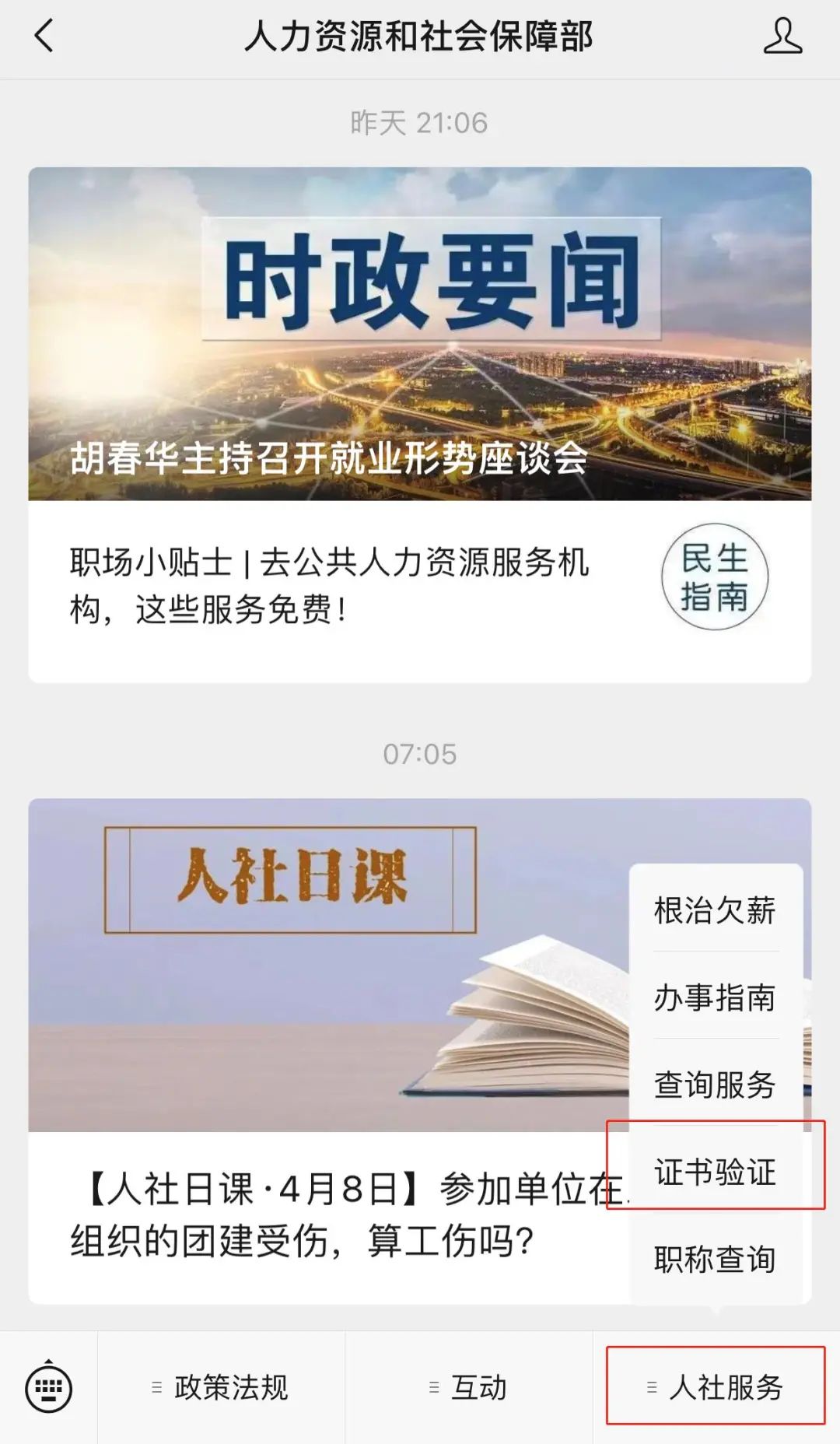Open the account profile icon
Viewport: 840px width, 1444px height.
[x=782, y=37]
